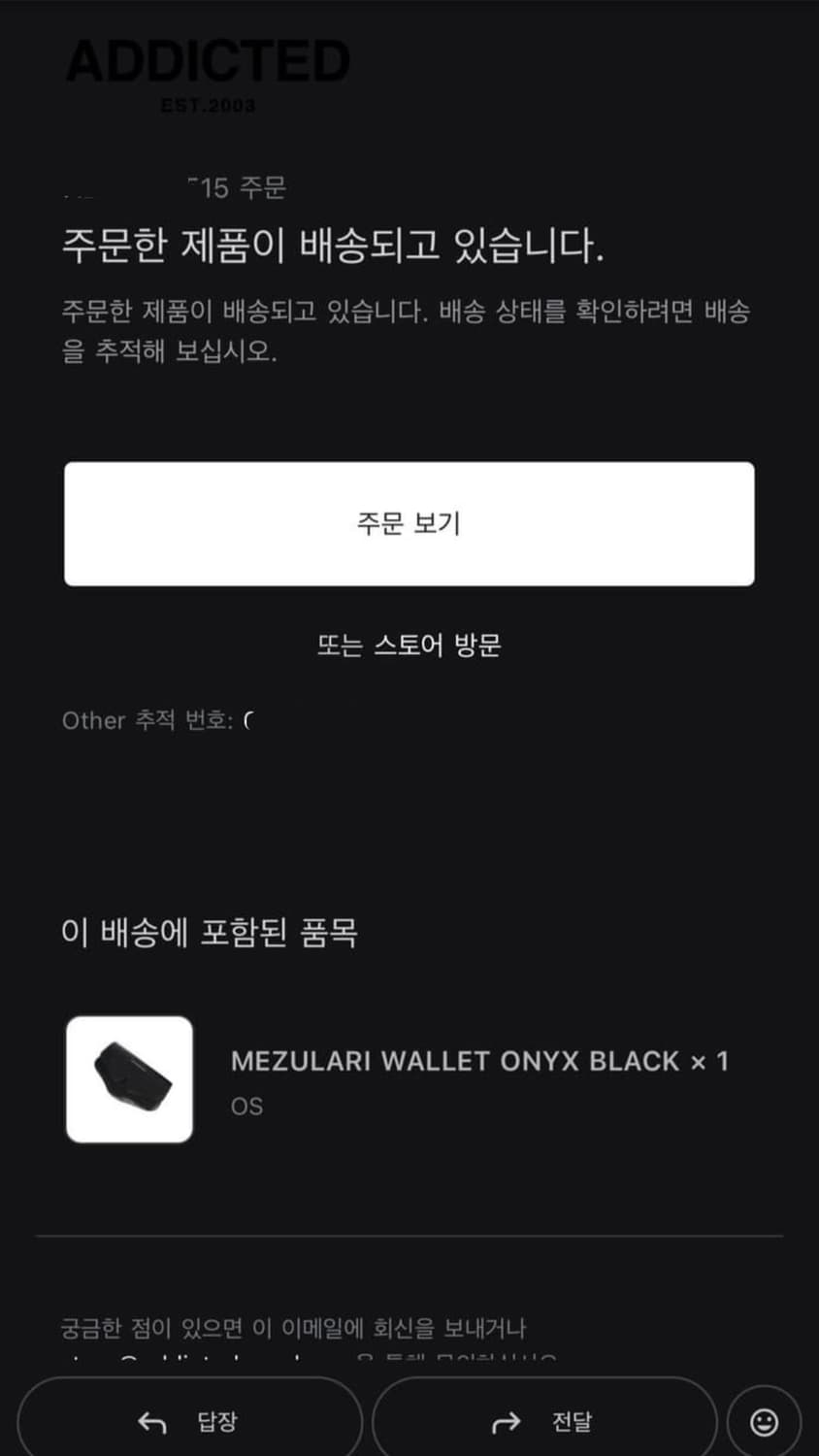Screen dimensions: 819x1456
Task: Open the MEZULARI WALLET ONYX BLACK product link
Action: tap(481, 1061)
